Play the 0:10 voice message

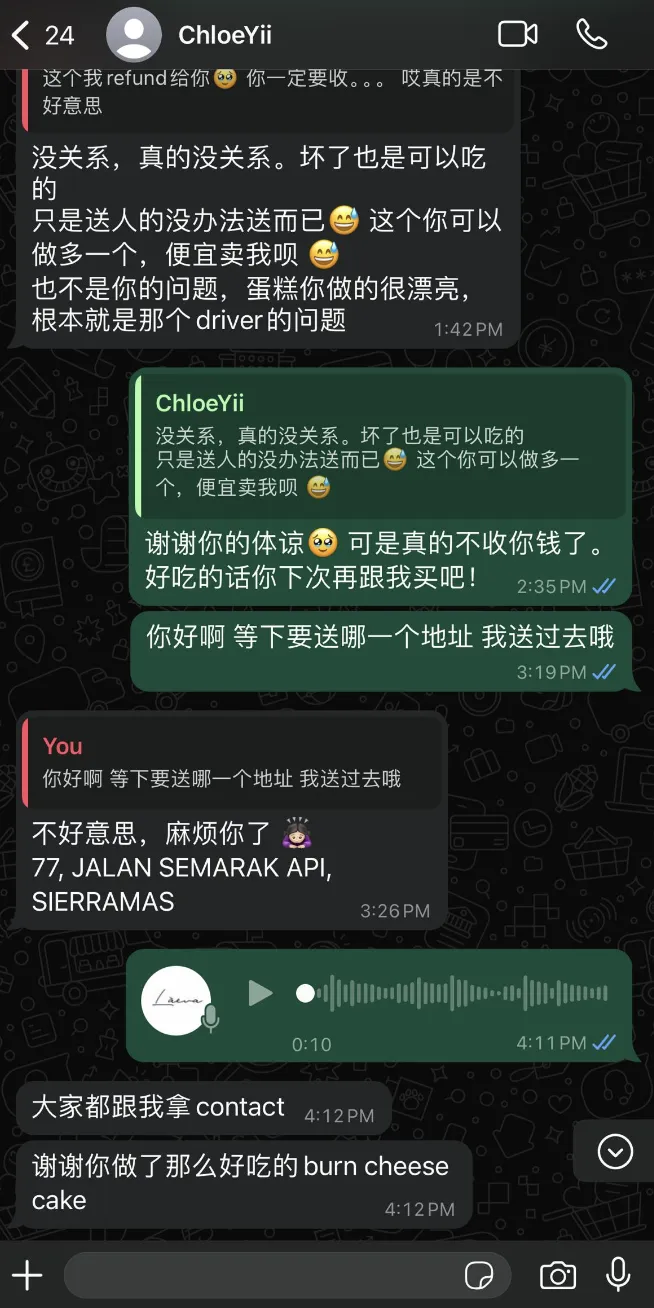click(260, 993)
